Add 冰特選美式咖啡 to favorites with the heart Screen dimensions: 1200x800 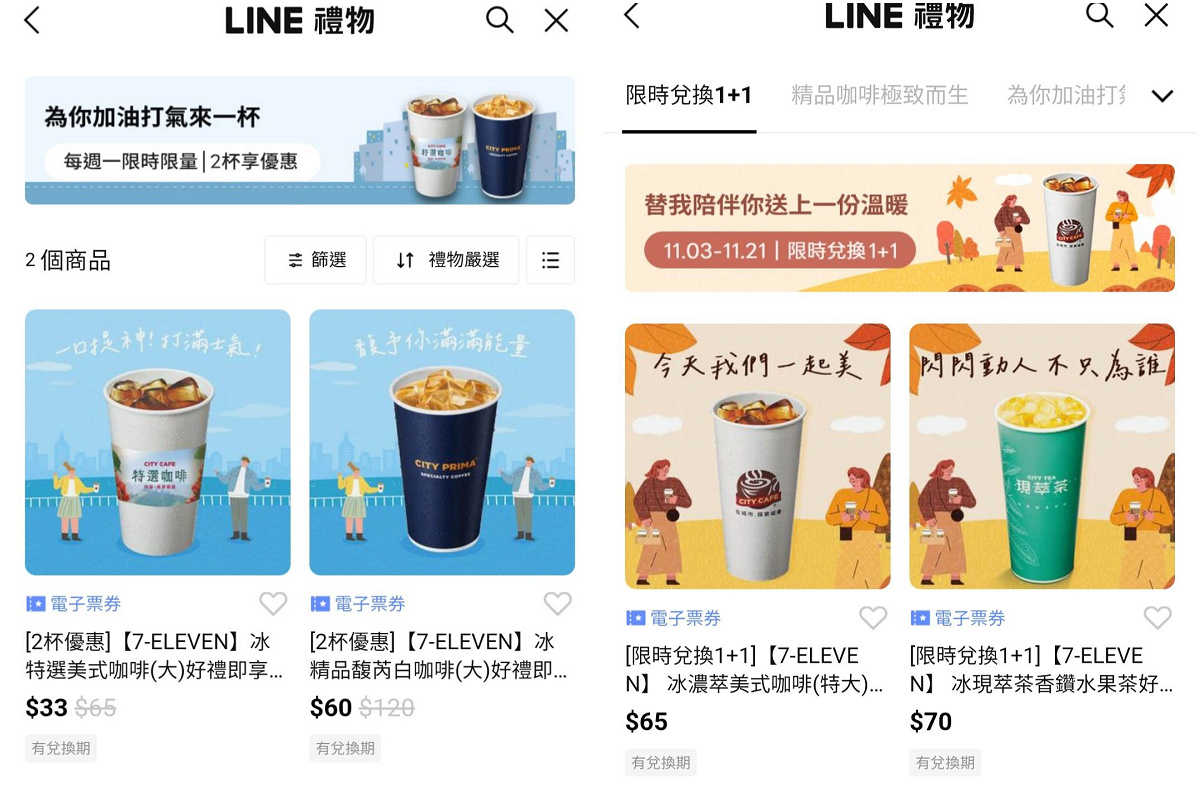click(x=273, y=603)
